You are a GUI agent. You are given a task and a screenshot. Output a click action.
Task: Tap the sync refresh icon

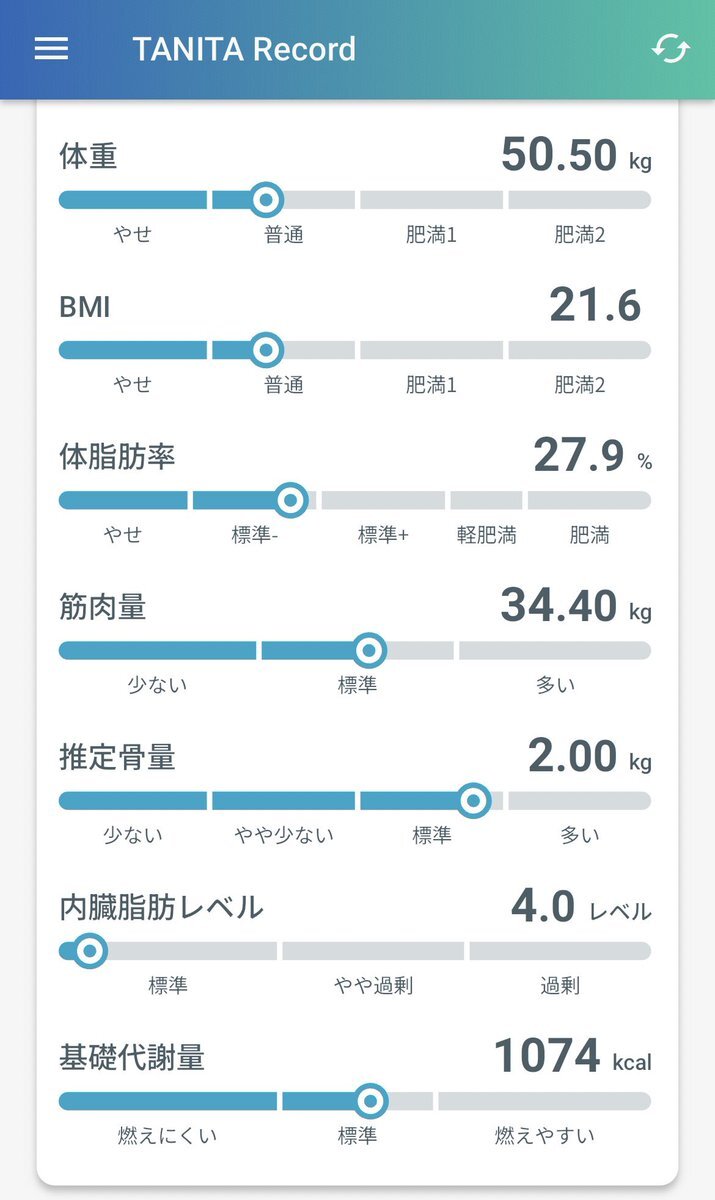671,48
